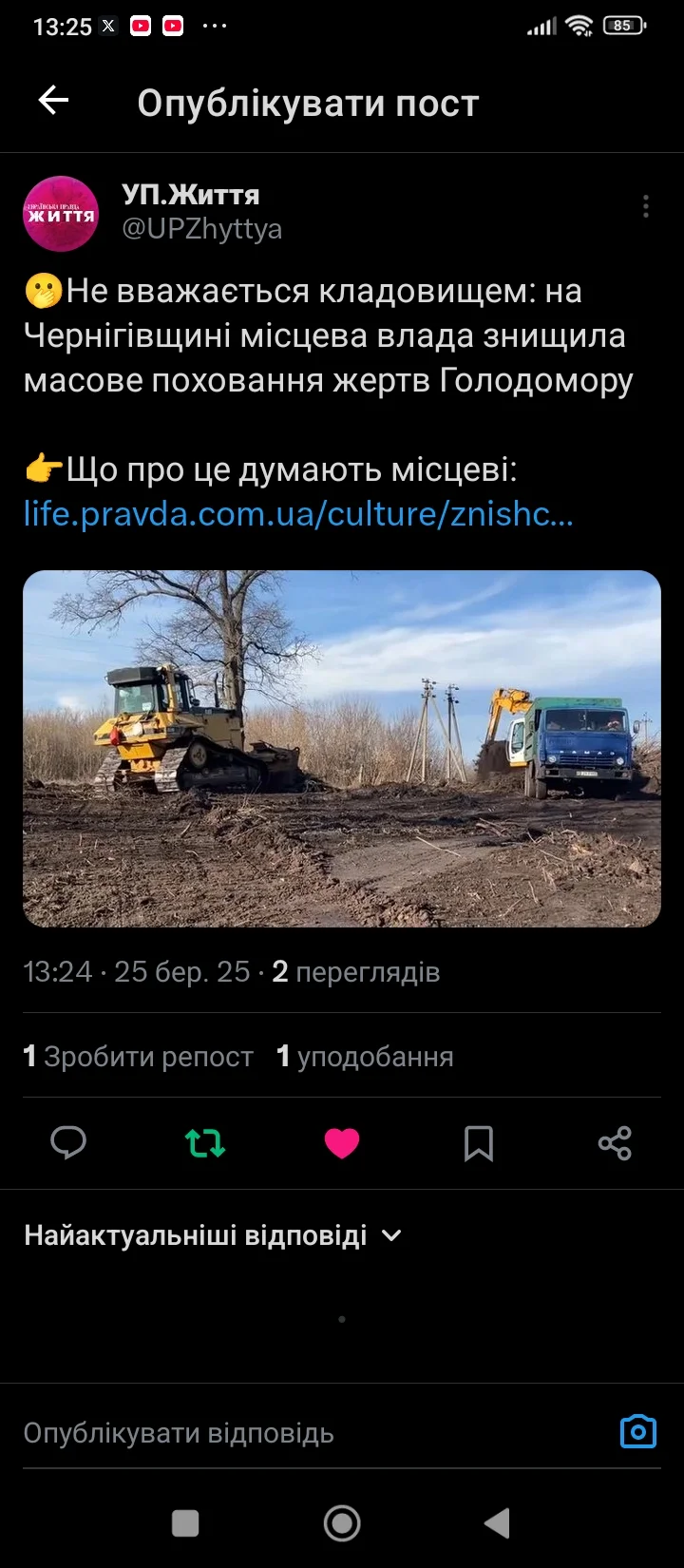Go back using the arrow icon

pos(53,101)
